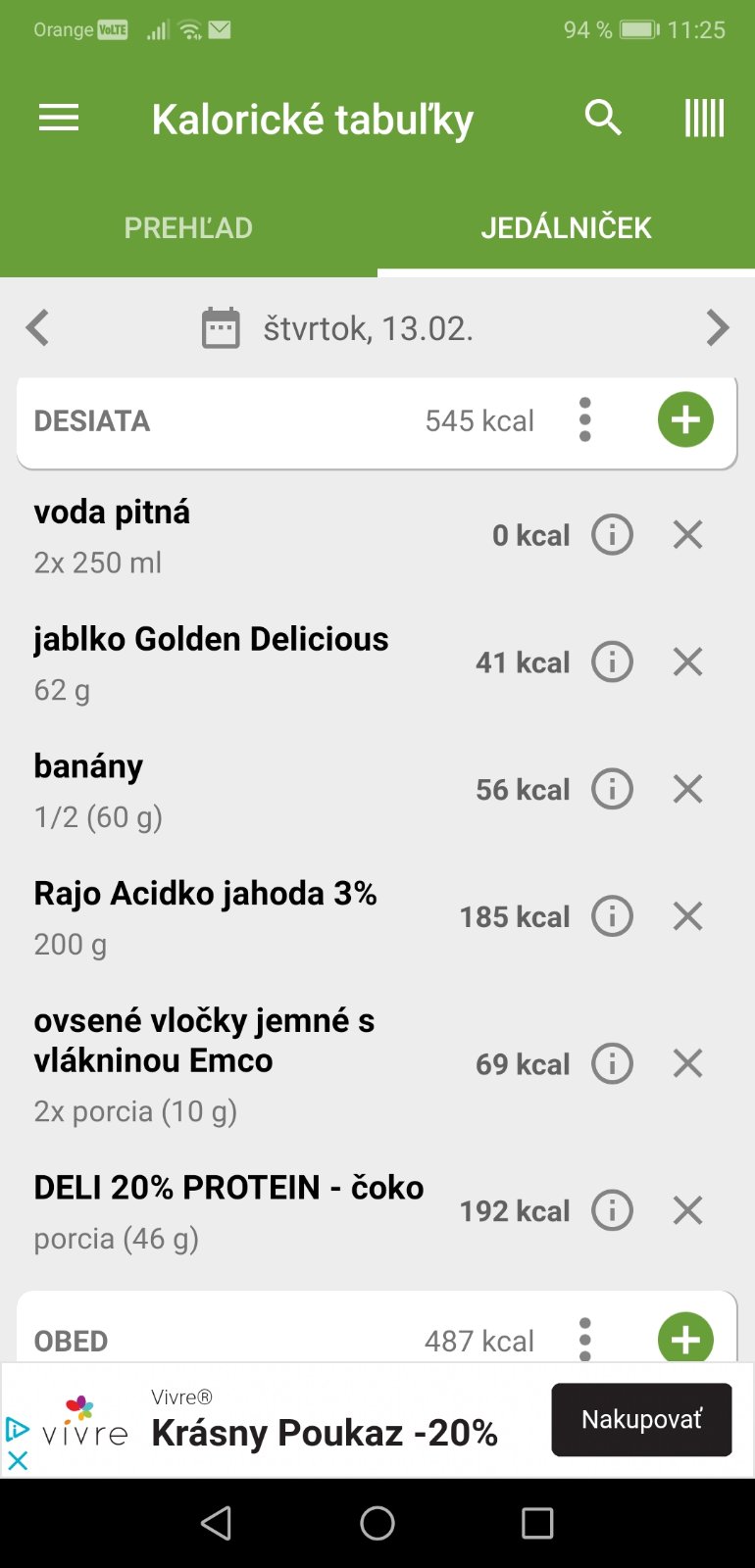The width and height of the screenshot is (755, 1568).
Task: Show info for DELI 20% PROTEIN
Action: click(x=613, y=1211)
